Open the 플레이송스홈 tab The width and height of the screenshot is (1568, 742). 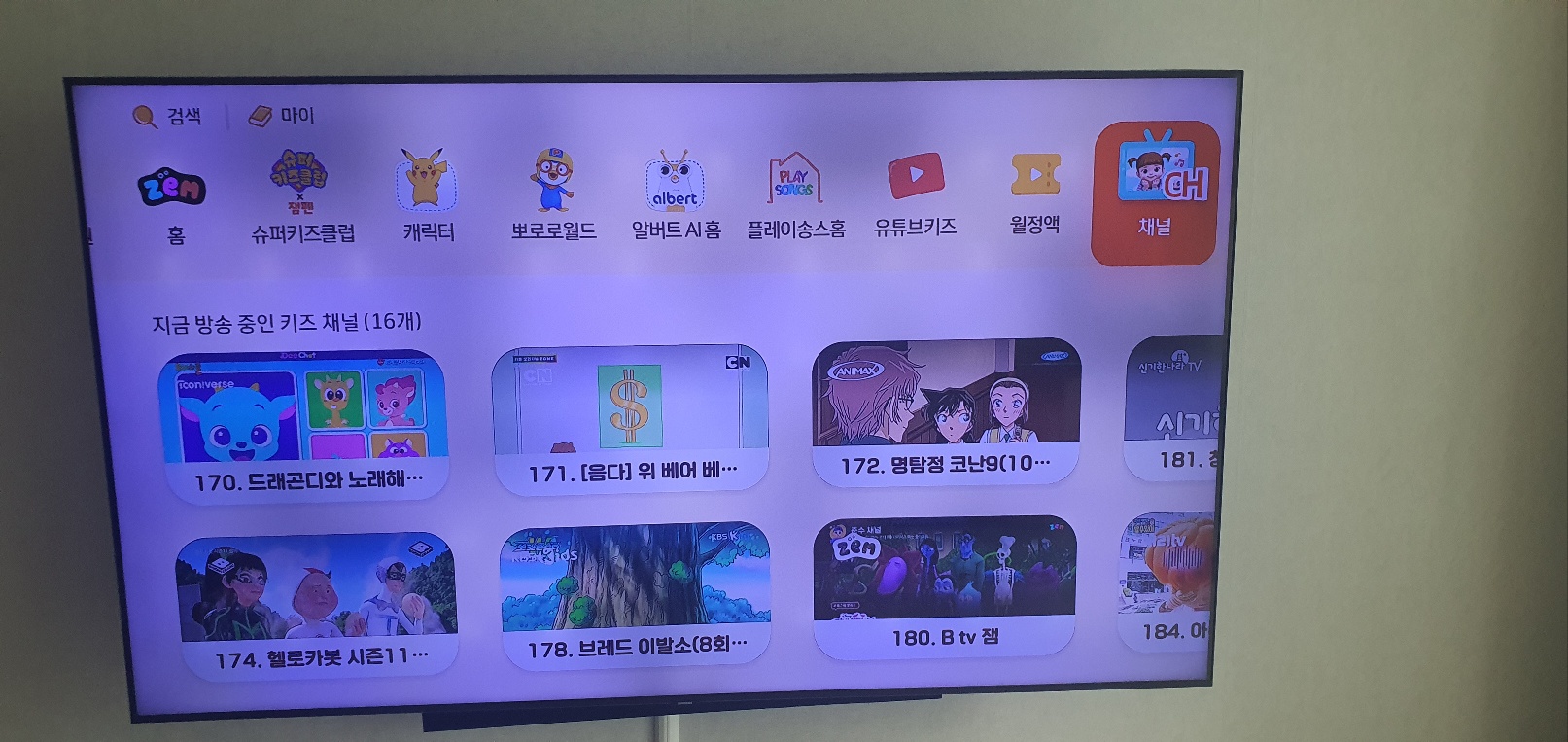(x=795, y=195)
